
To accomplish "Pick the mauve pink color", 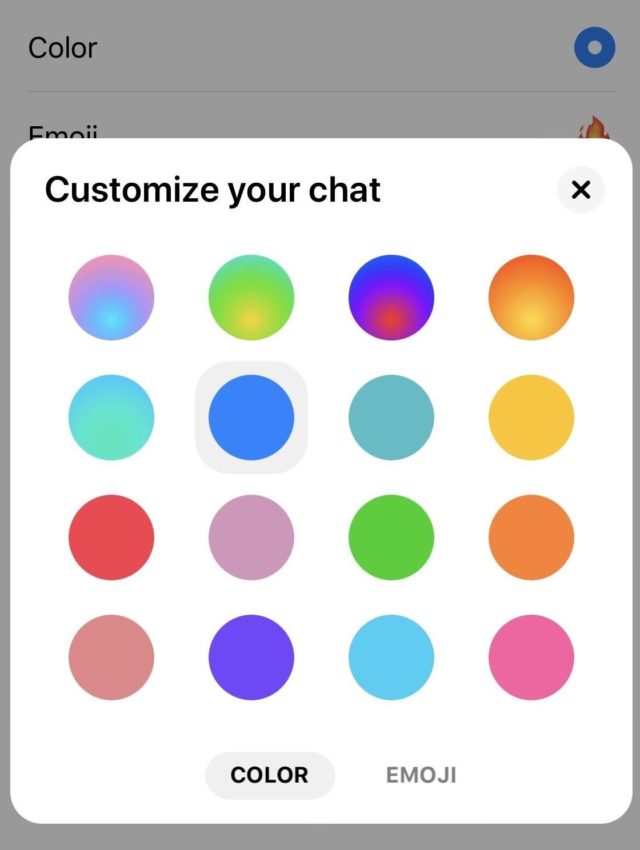I will 251,537.
